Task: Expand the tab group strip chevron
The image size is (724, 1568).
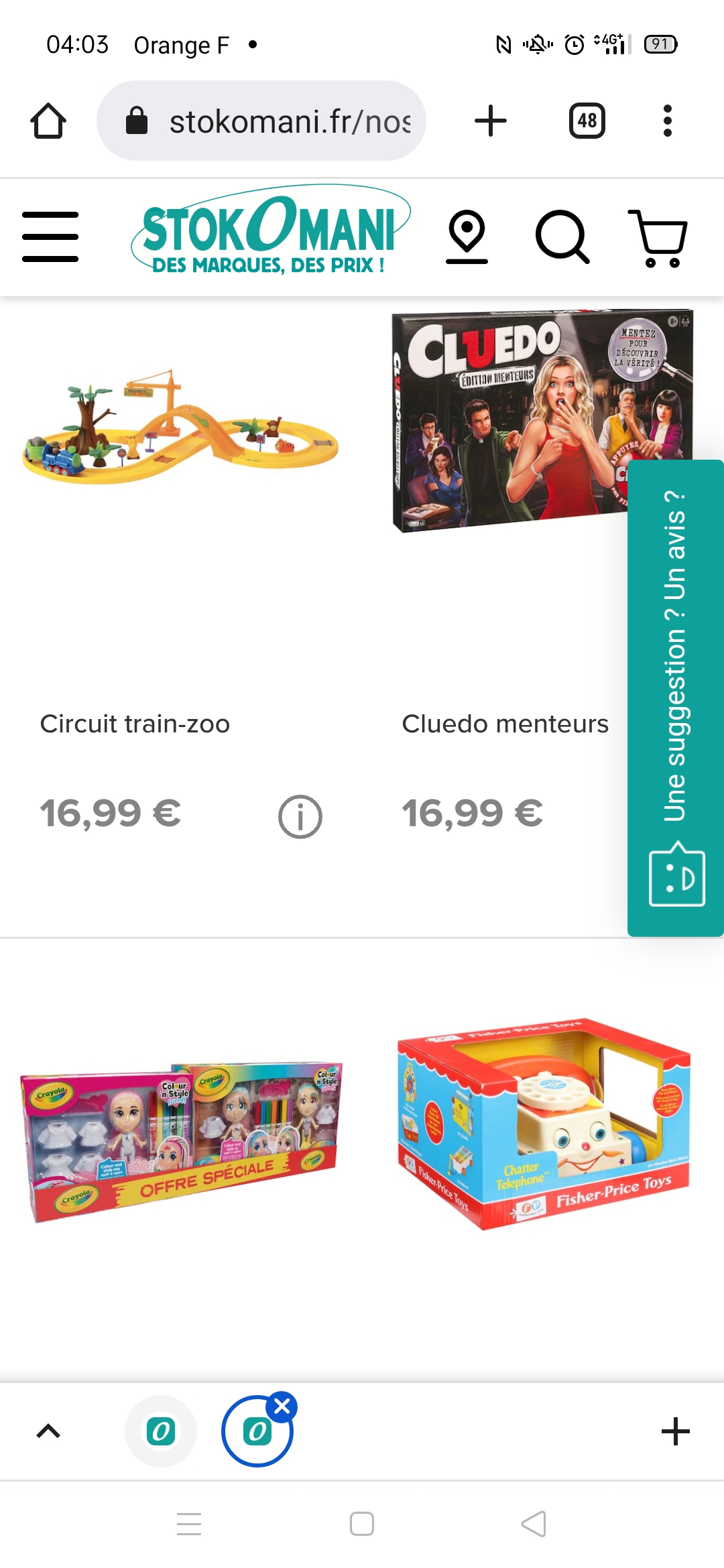Action: [48, 1431]
